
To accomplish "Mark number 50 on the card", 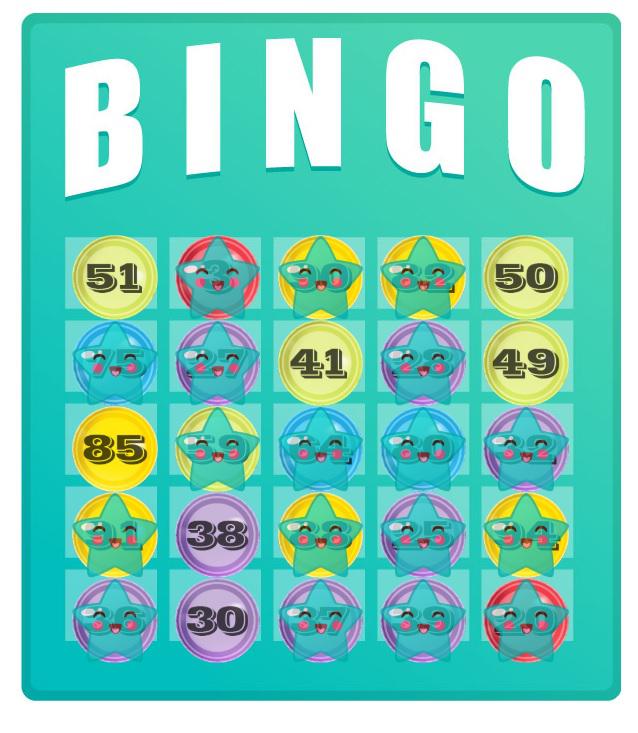I will 526,277.
